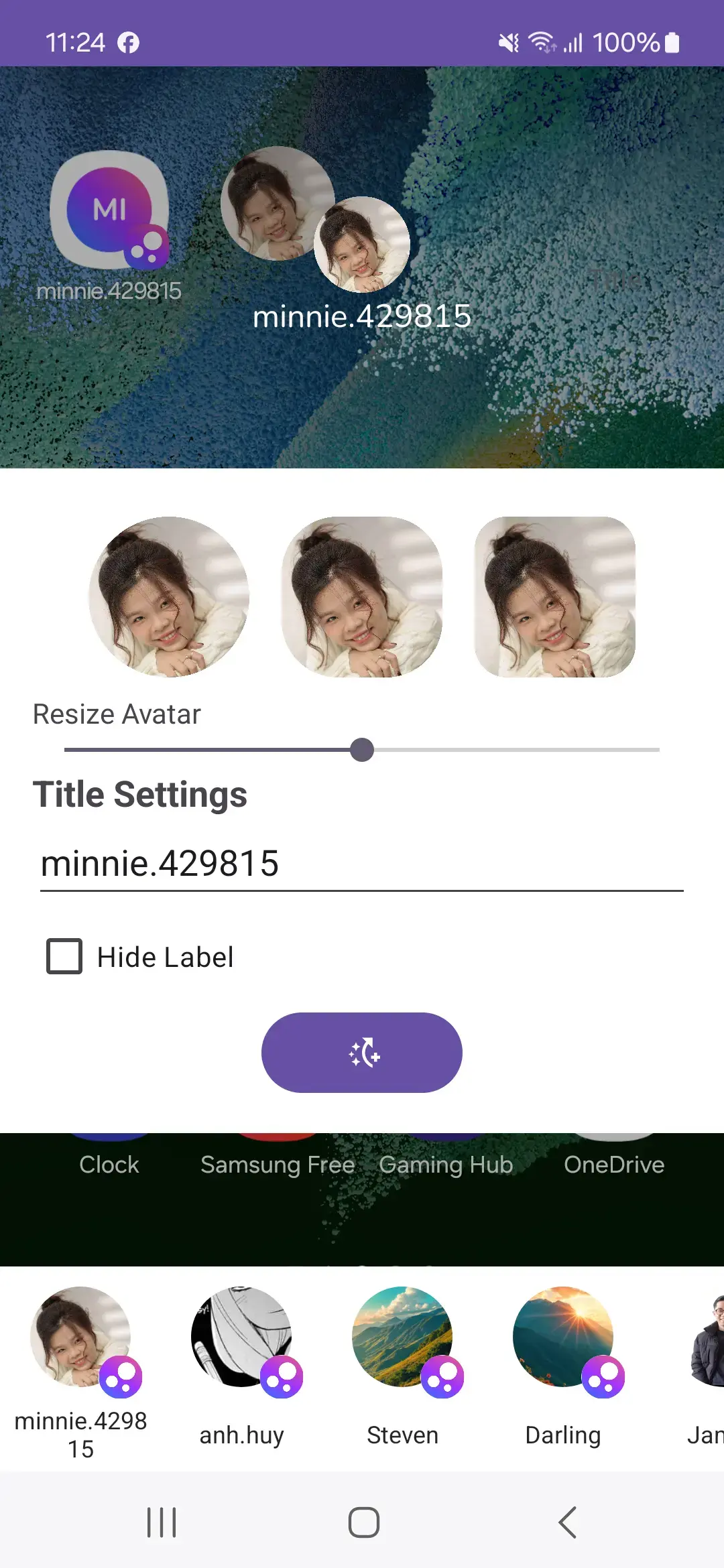The height and width of the screenshot is (1568, 724).
Task: Choose the squircle avatar shape
Action: [362, 597]
